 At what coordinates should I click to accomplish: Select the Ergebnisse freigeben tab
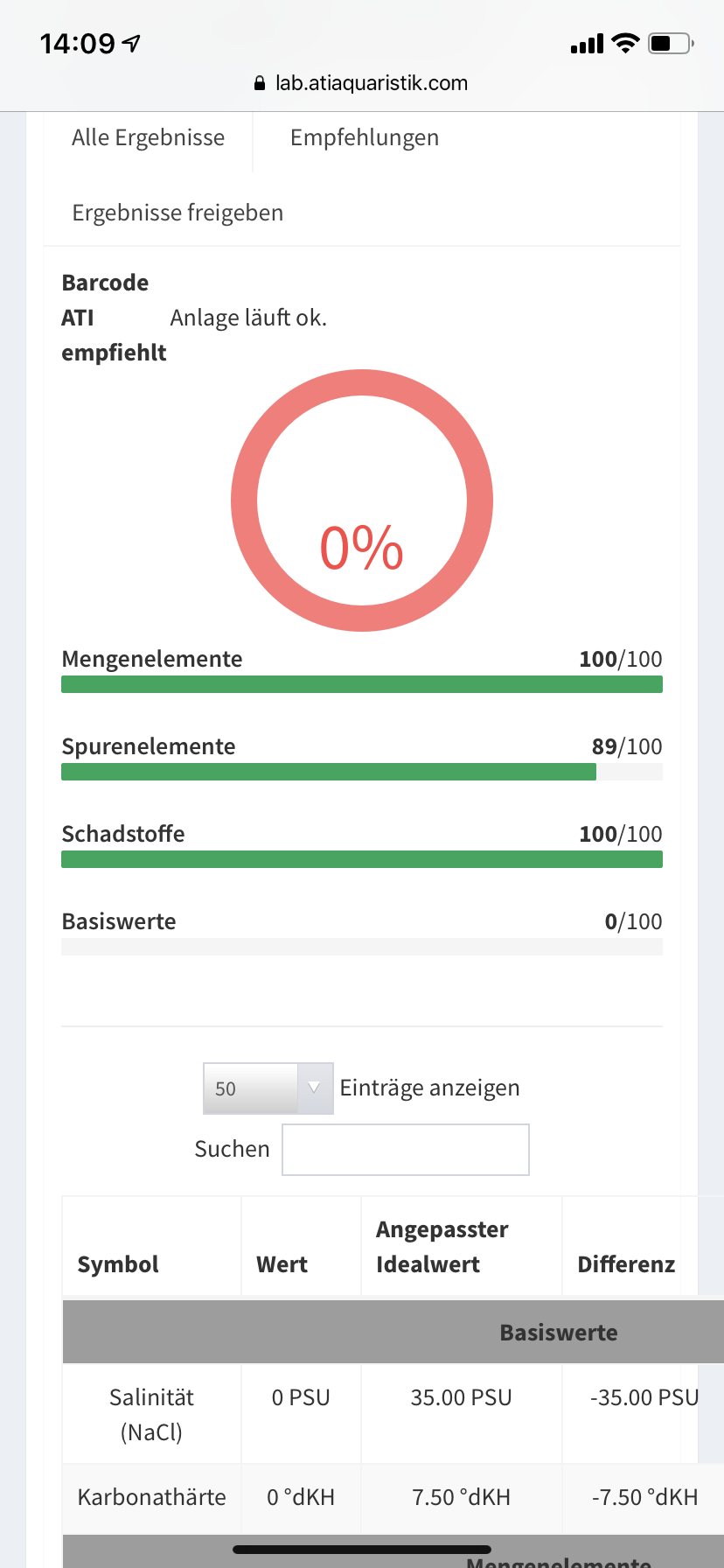[178, 213]
